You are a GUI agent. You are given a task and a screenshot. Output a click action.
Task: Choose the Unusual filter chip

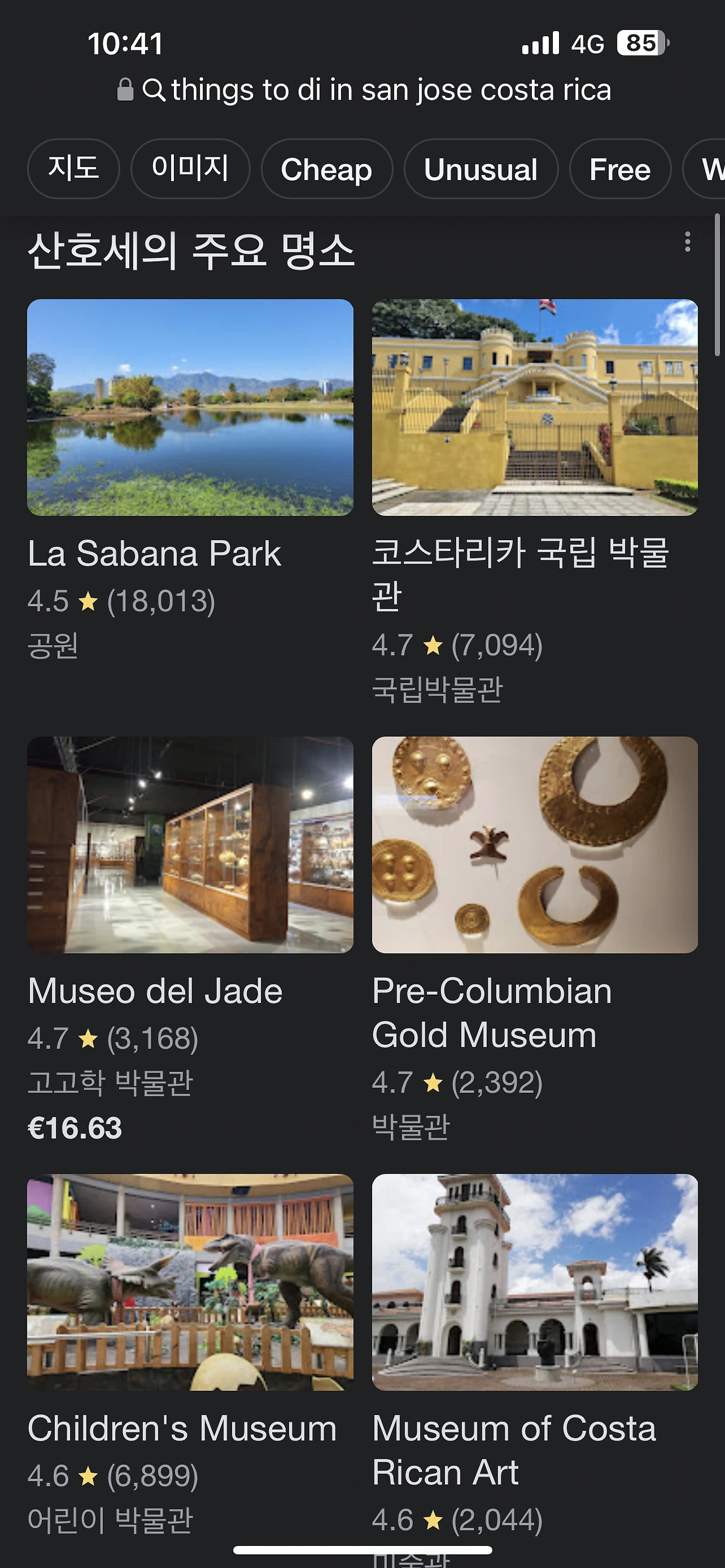(x=480, y=169)
